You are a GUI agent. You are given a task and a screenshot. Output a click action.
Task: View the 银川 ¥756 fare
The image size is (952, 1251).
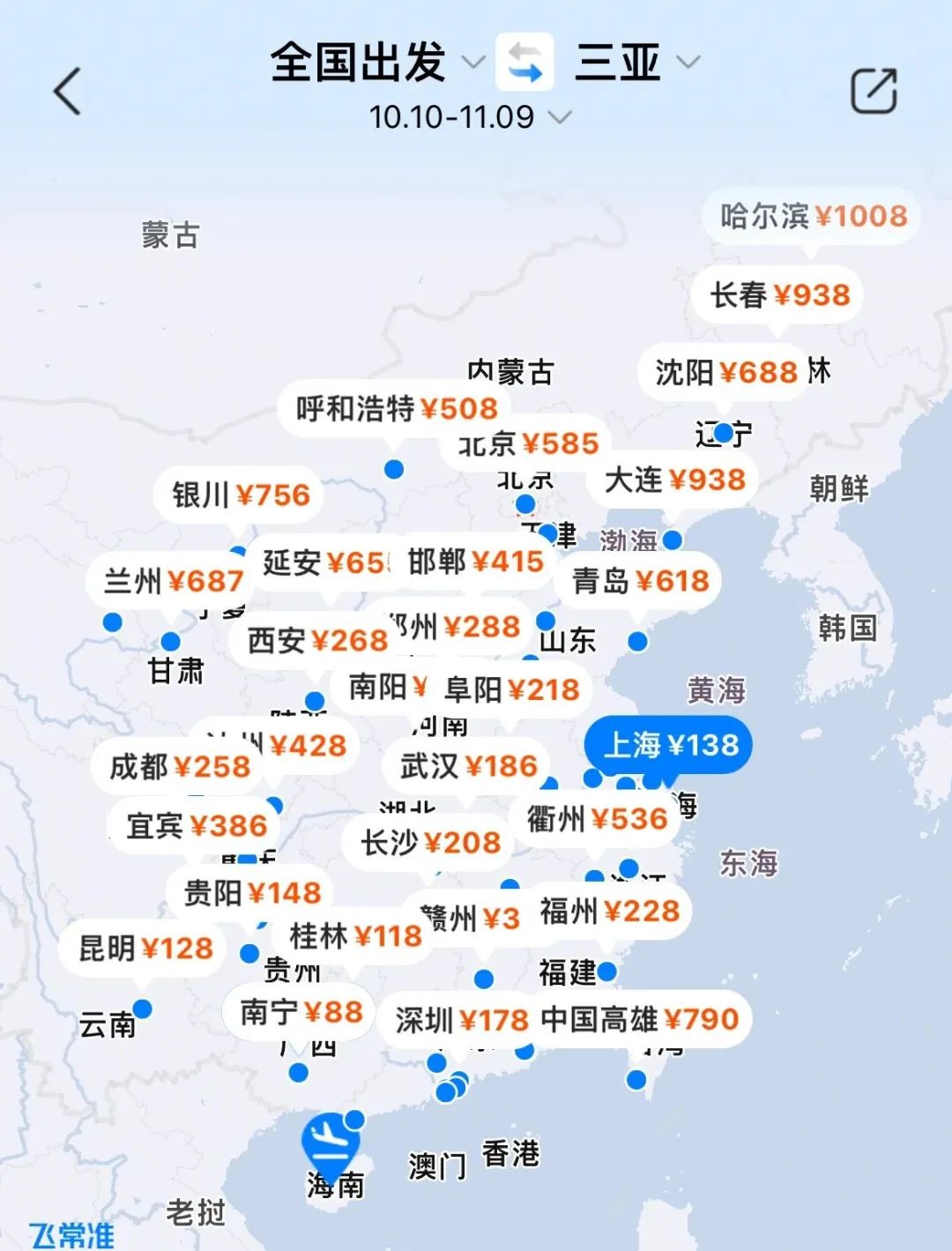point(241,495)
